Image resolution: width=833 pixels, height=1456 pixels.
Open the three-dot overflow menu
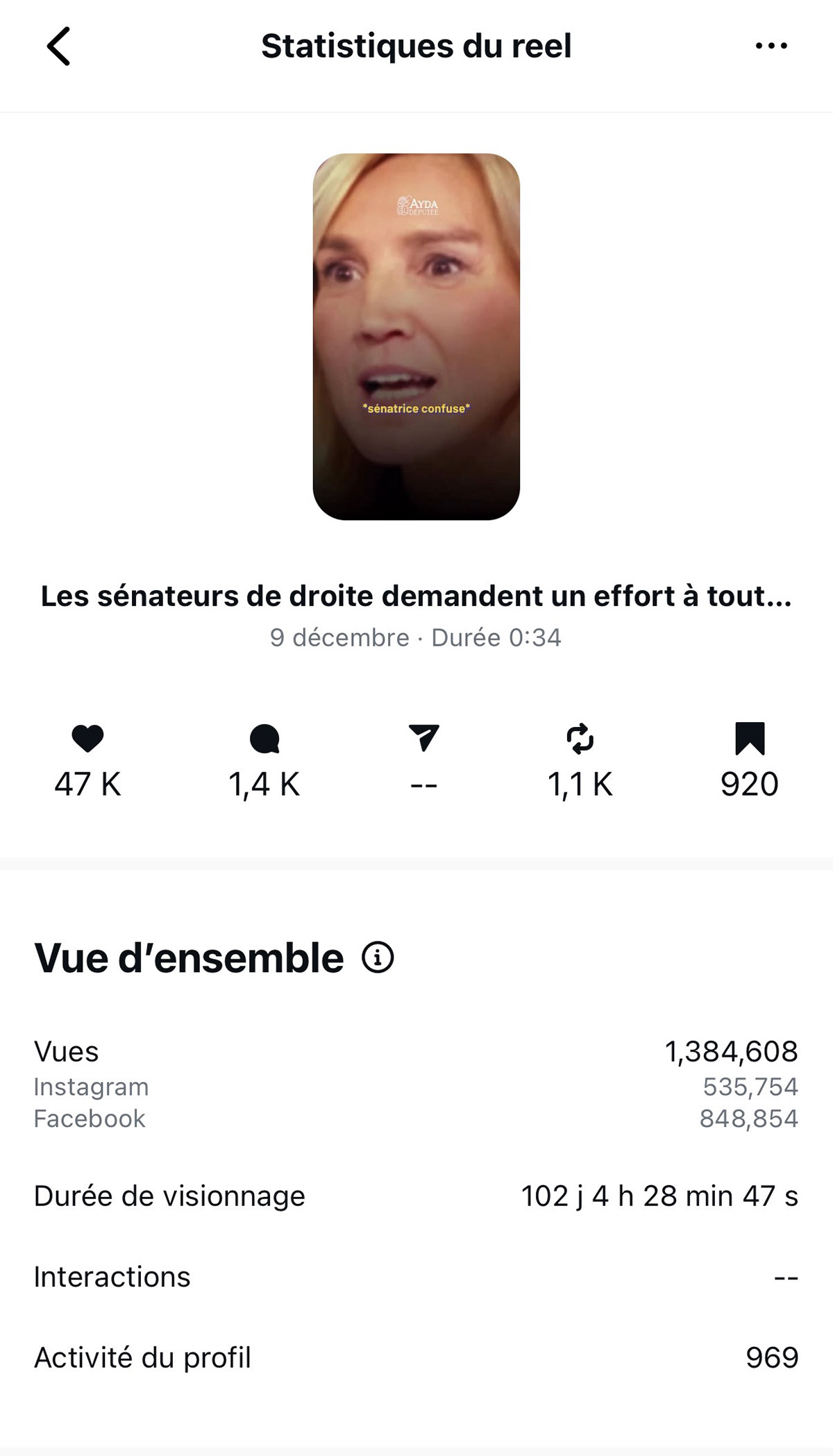tap(771, 47)
